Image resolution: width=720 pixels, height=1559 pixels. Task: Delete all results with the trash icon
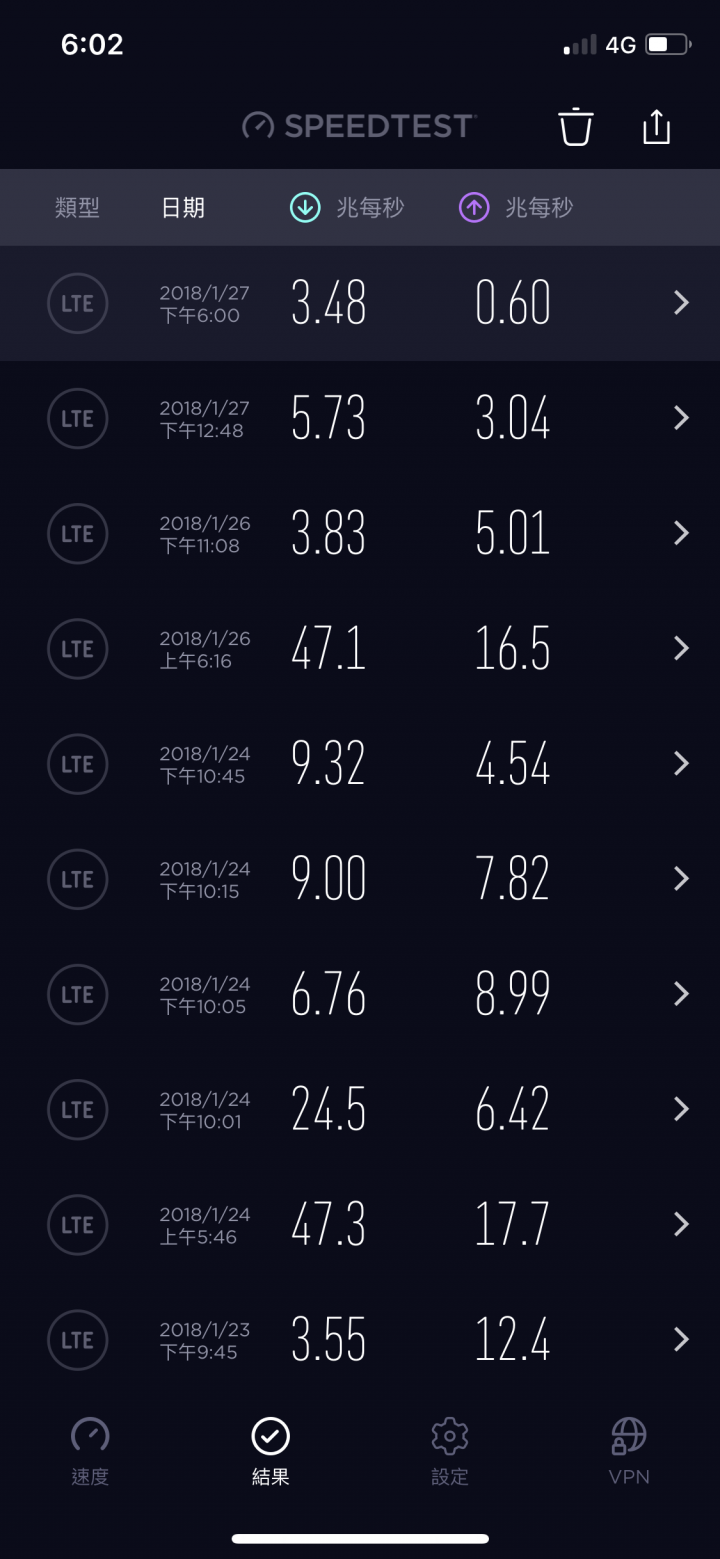(576, 128)
